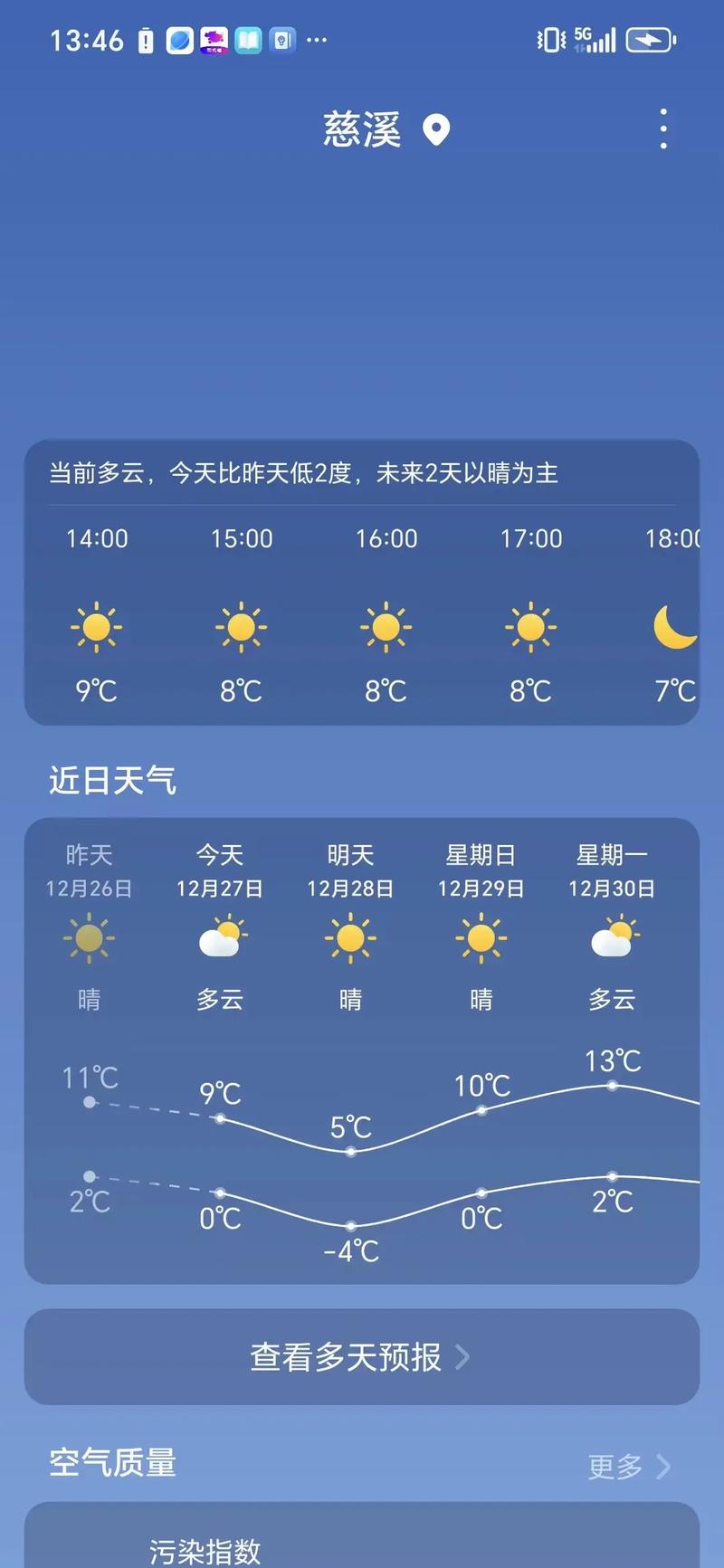Image resolution: width=724 pixels, height=1568 pixels.
Task: Tap the cloudy icon under 星期一
Action: coord(612,939)
